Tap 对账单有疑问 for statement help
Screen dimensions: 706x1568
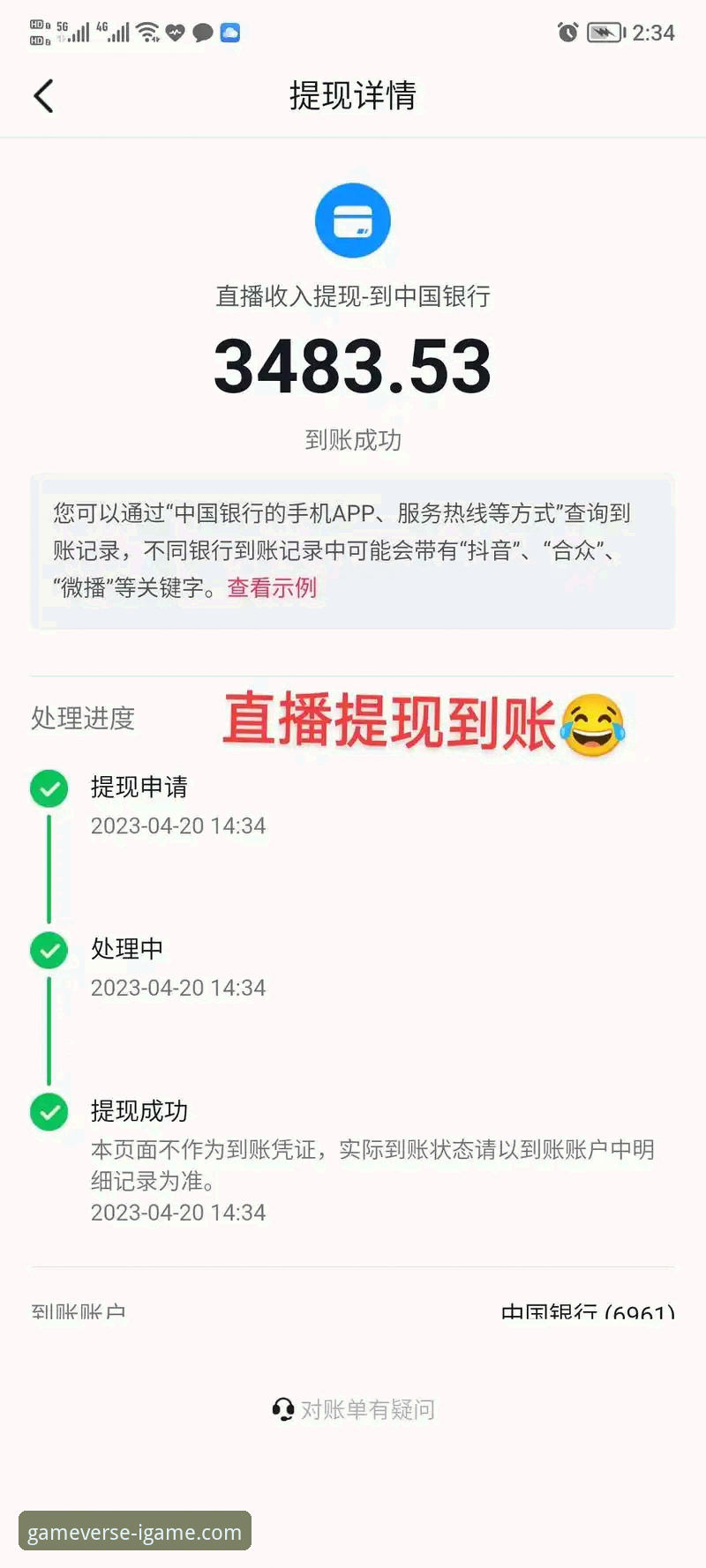point(354,1409)
